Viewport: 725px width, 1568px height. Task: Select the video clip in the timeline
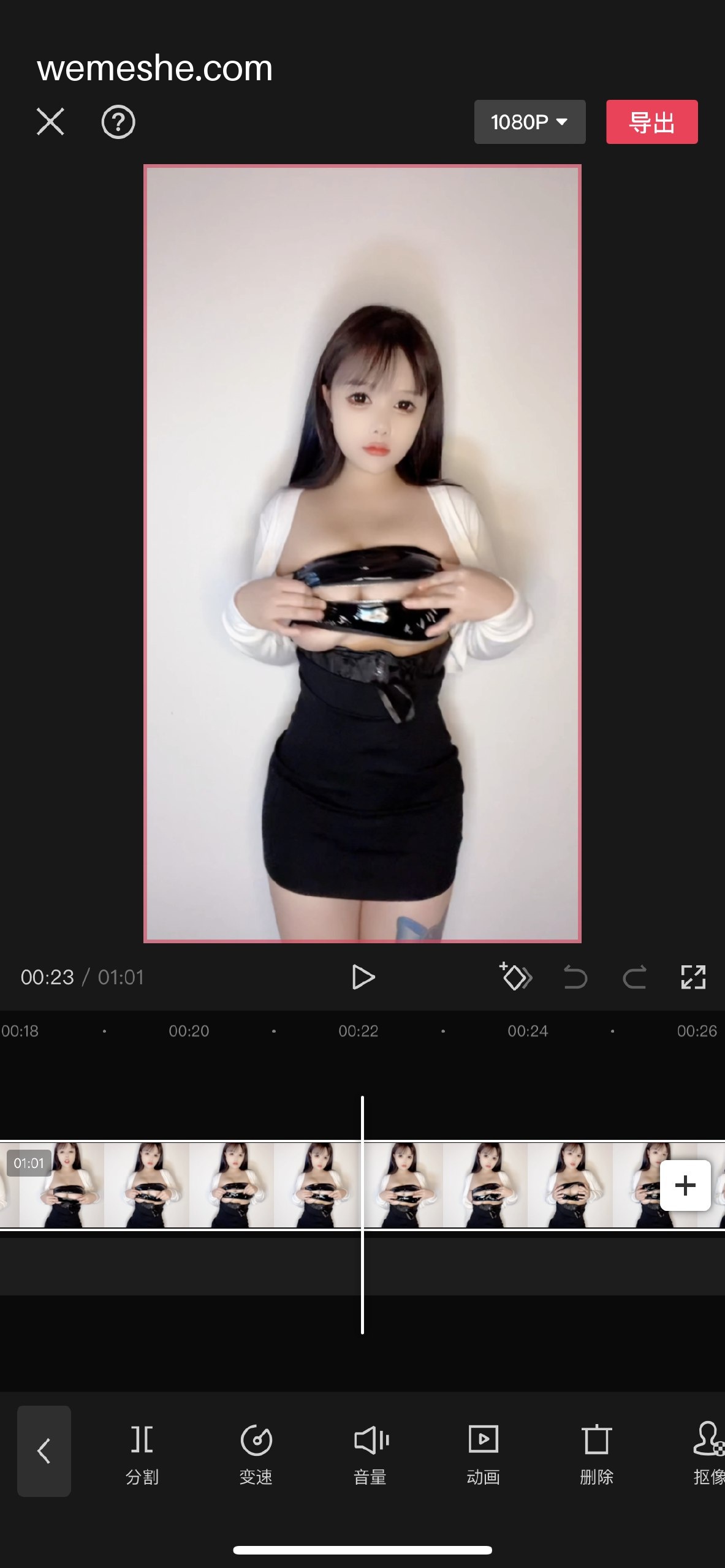pos(362,1185)
